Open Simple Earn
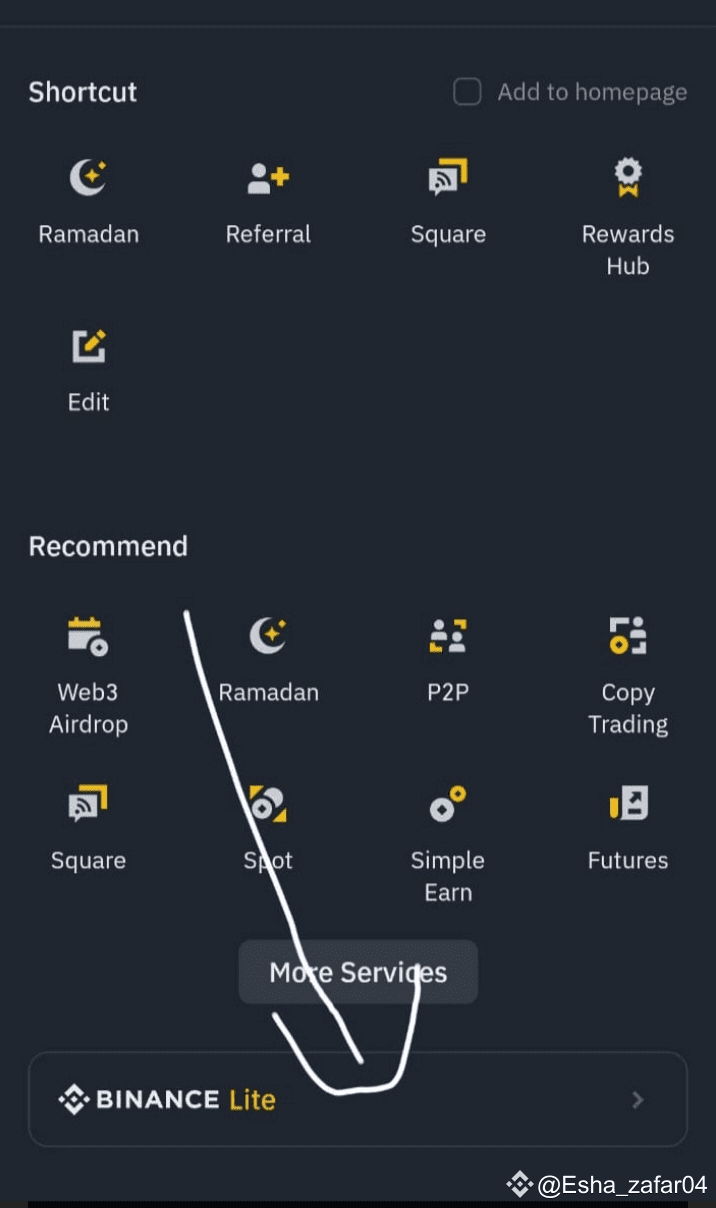 click(448, 844)
